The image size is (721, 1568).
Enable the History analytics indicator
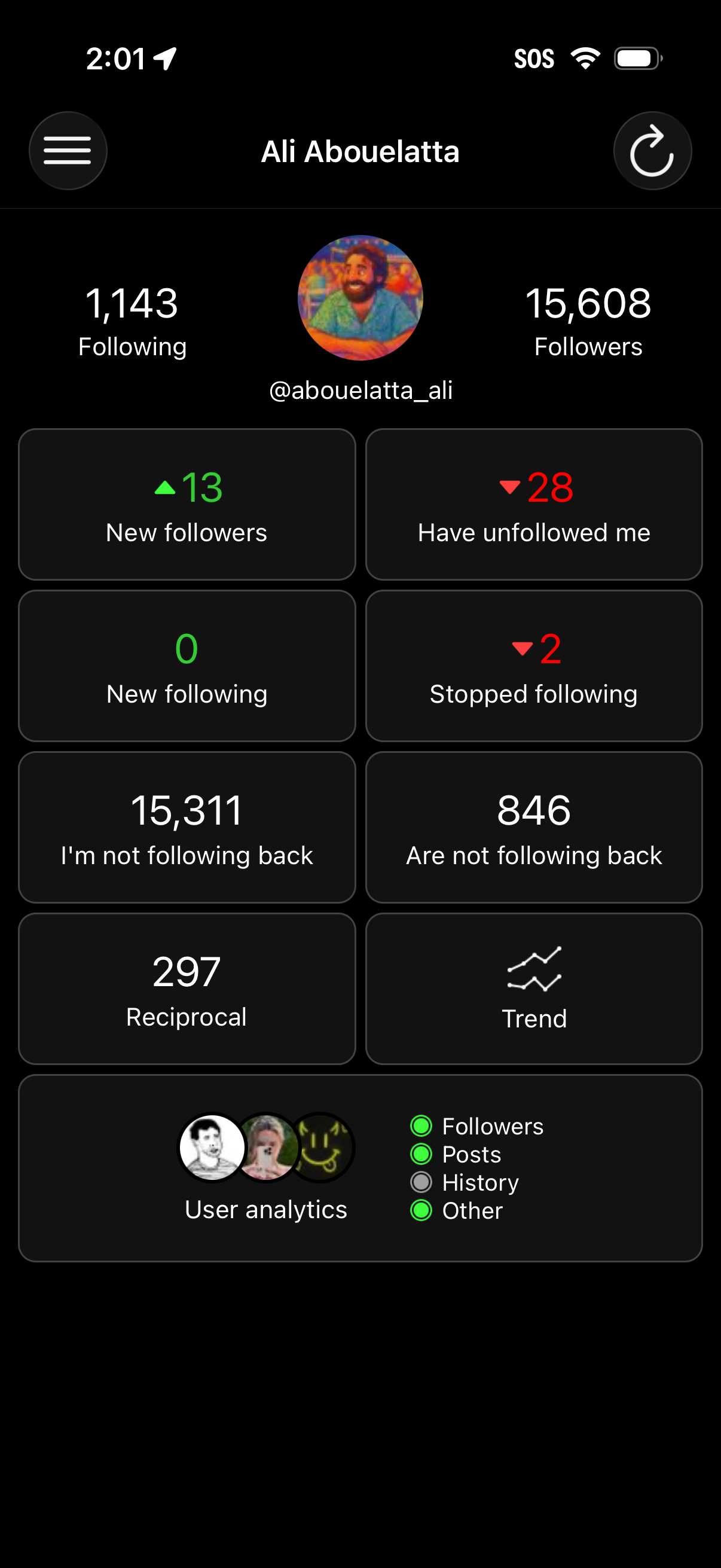click(420, 1182)
